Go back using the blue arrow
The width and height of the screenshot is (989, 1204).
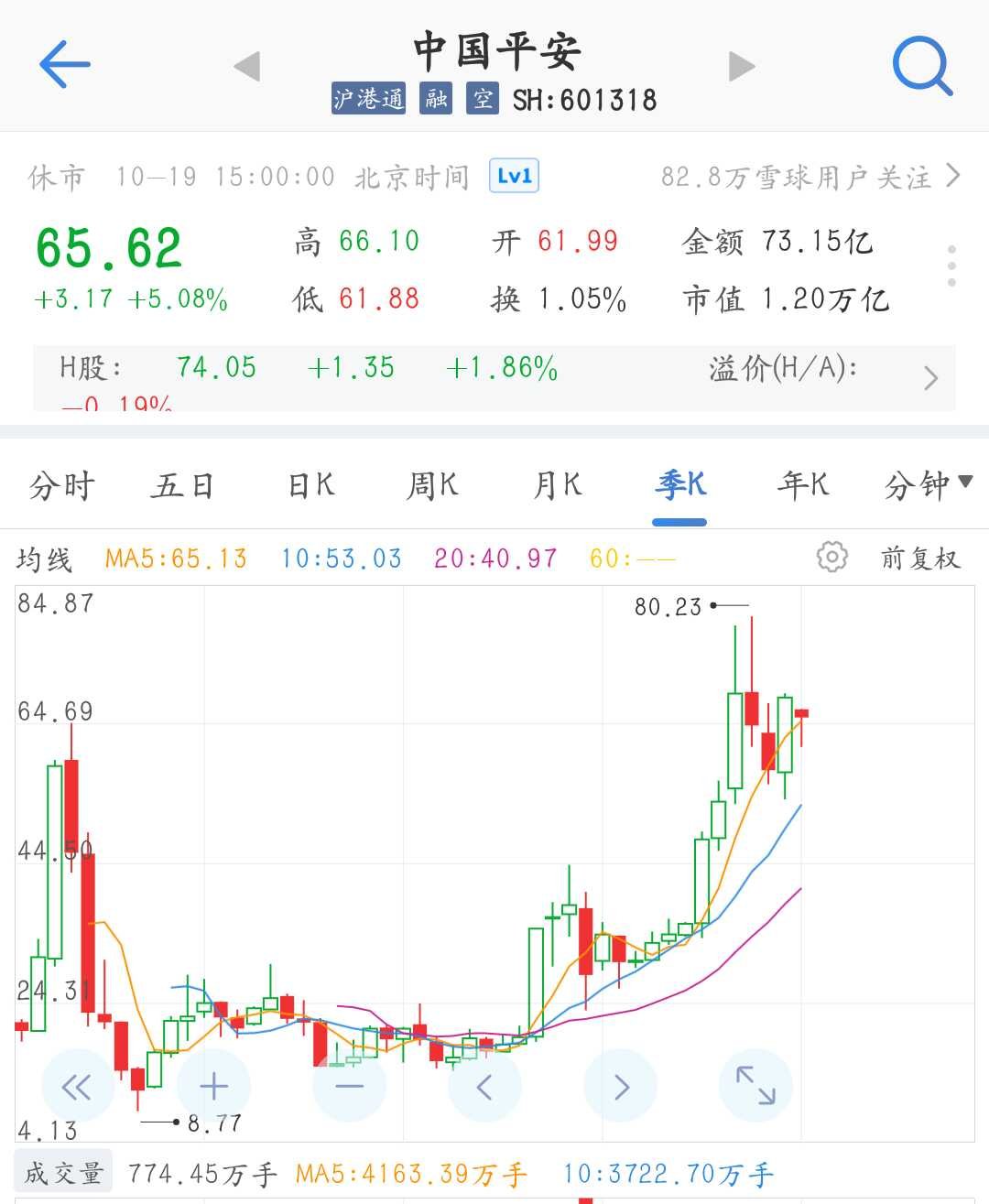click(64, 64)
